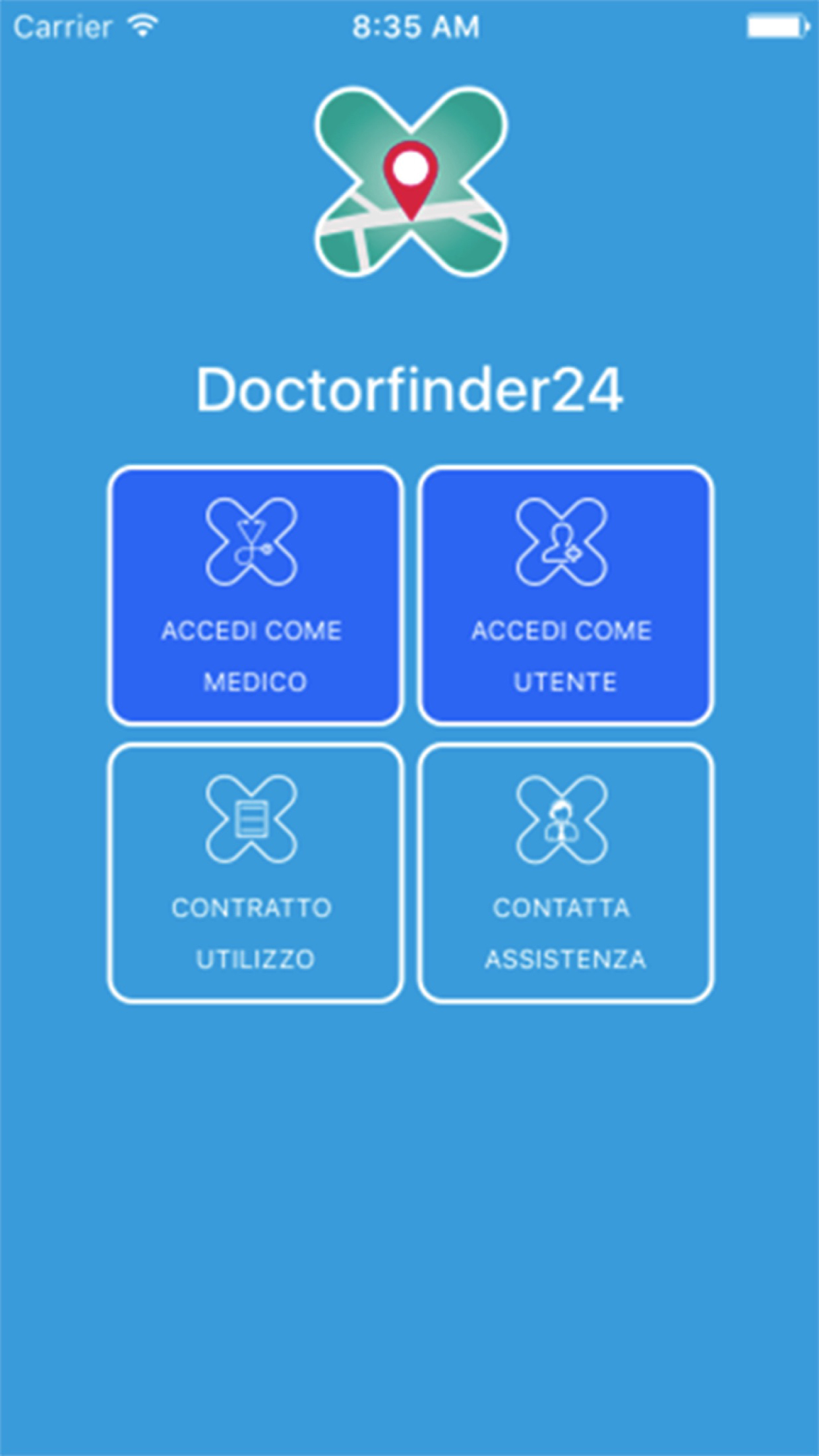
Task: Open Contratto Utilizzo
Action: tap(255, 873)
